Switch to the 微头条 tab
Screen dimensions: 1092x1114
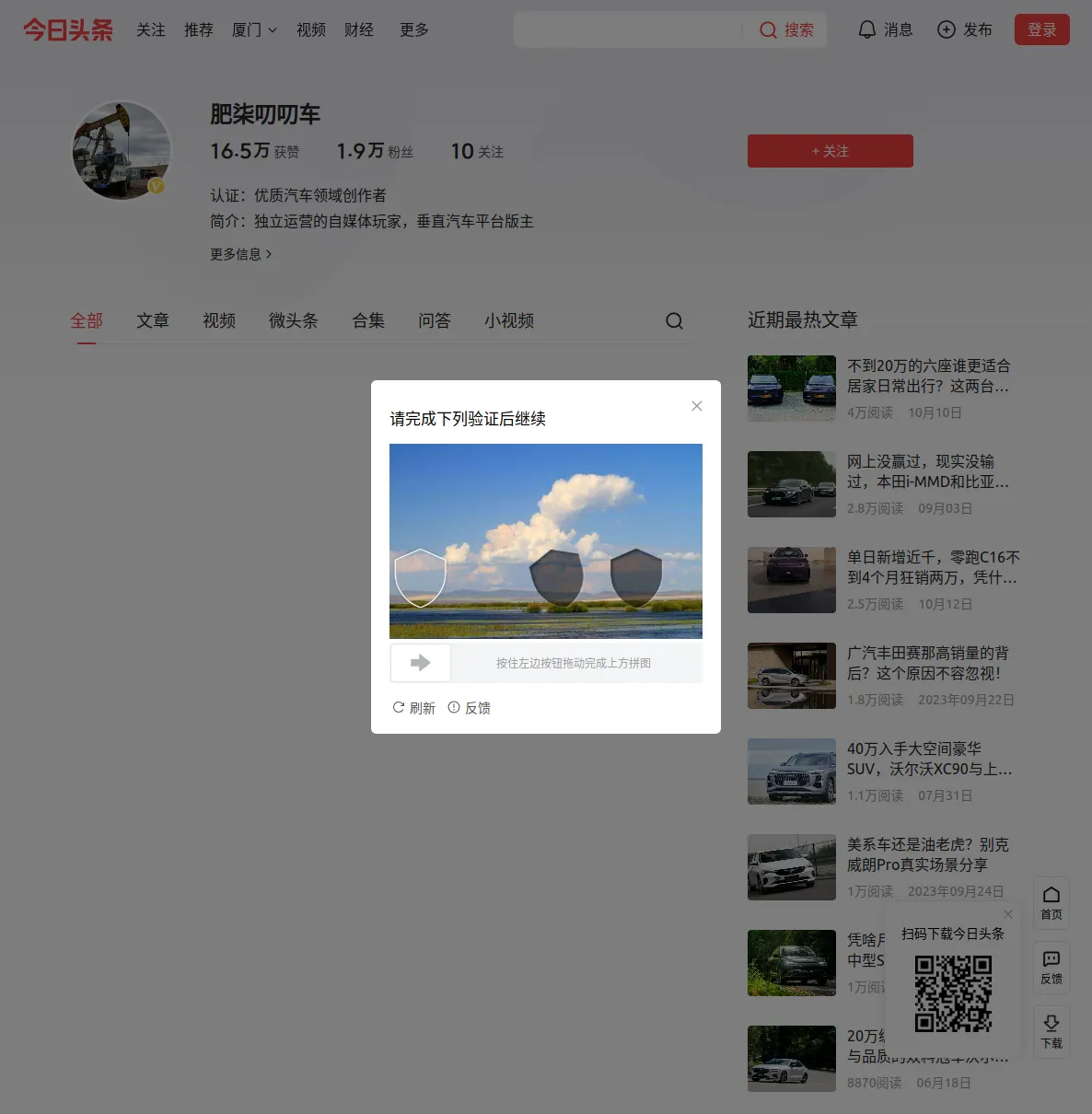coord(293,320)
